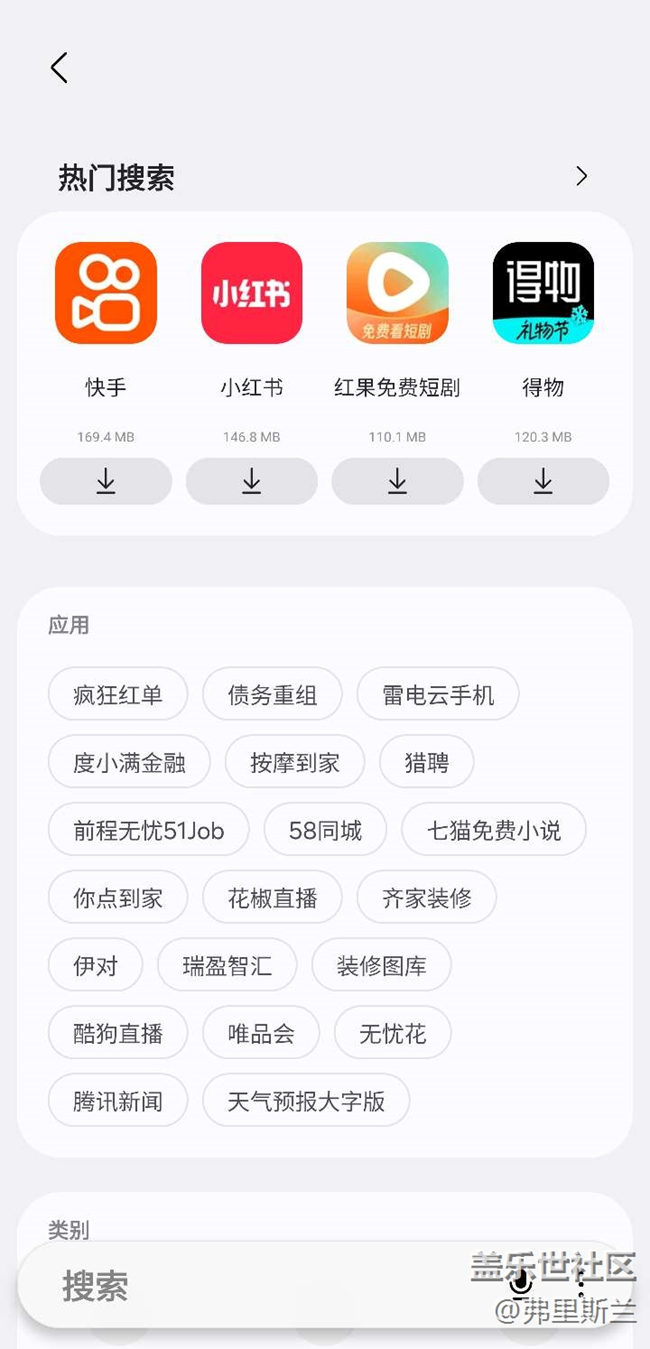The image size is (650, 1349).
Task: Download 红果免费短剧
Action: coord(397,481)
